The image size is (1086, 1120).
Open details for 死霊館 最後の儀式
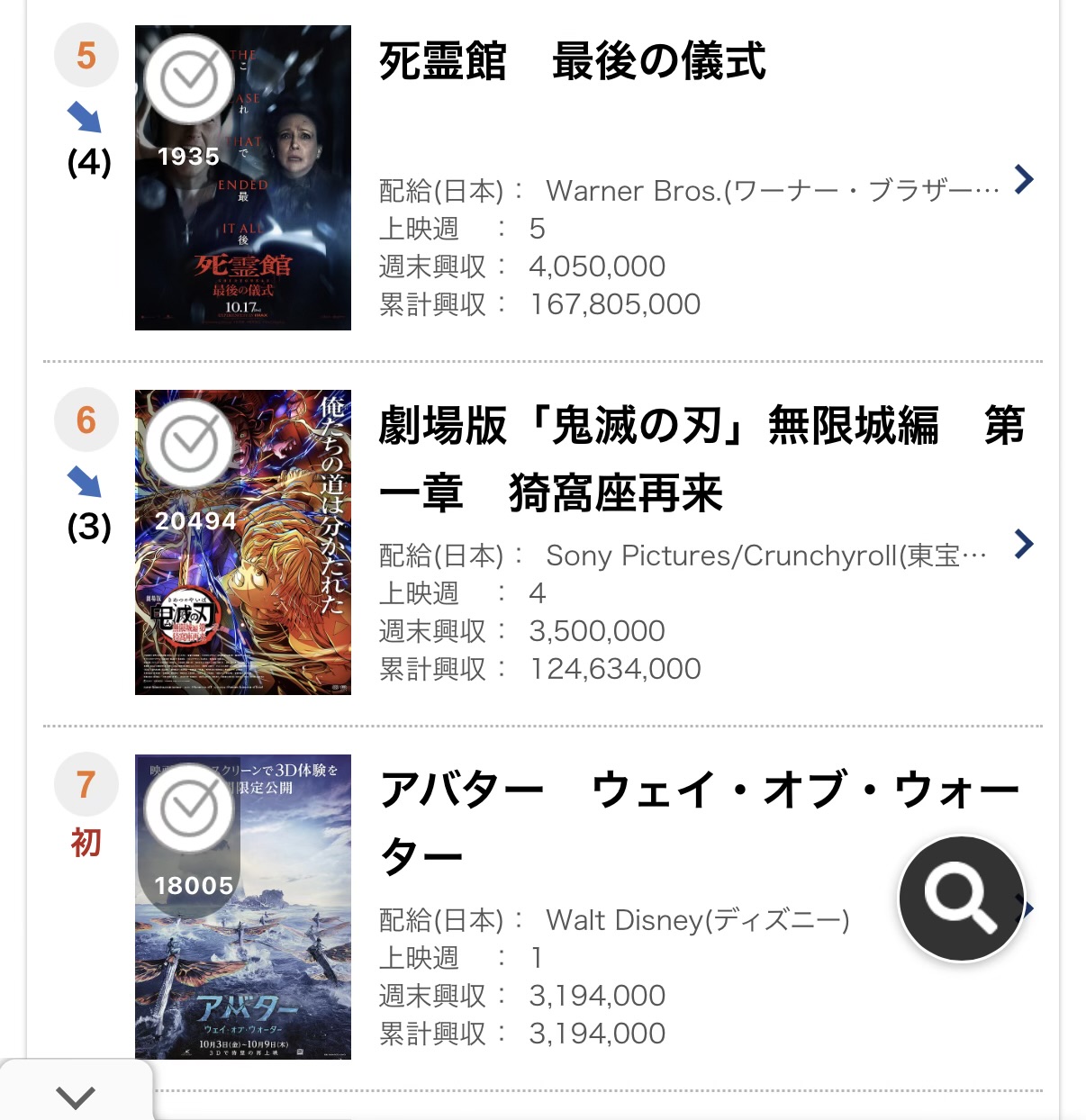(x=1023, y=180)
